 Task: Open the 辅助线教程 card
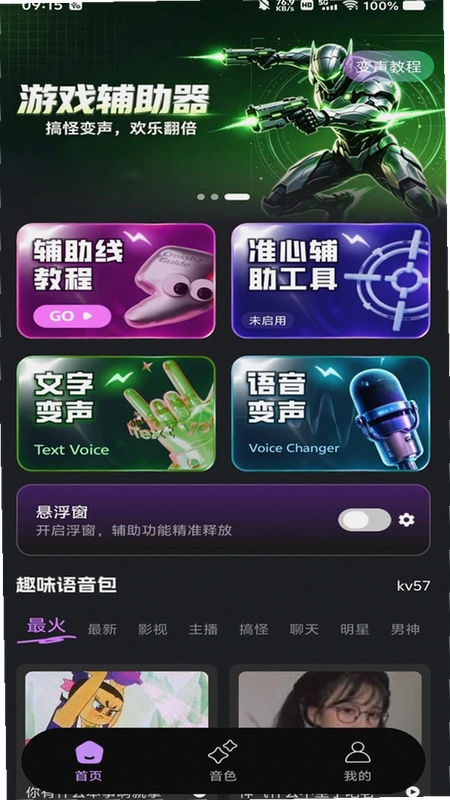(x=116, y=281)
